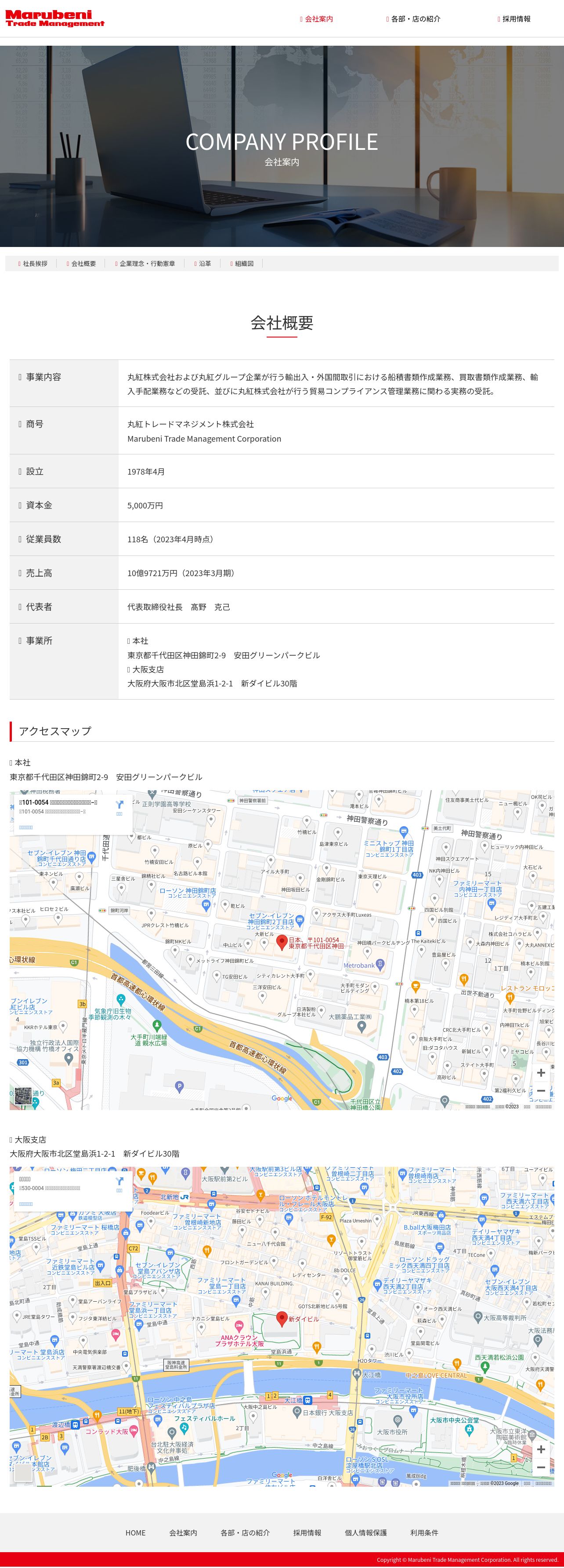Open 各部・店の紹介 in the top navigation
Screen dimensions: 564x1568
coord(413,19)
